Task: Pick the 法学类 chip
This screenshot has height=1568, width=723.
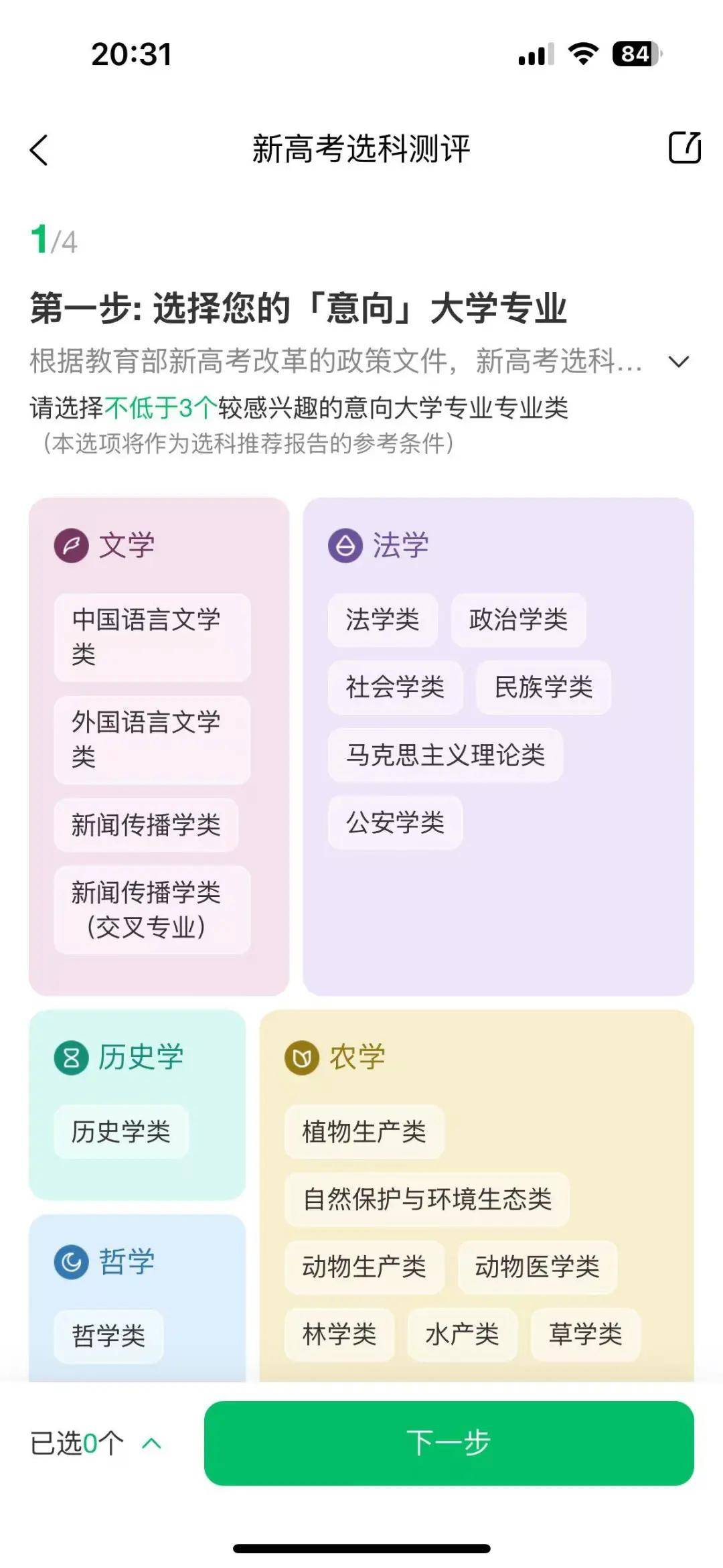Action: pyautogui.click(x=382, y=620)
